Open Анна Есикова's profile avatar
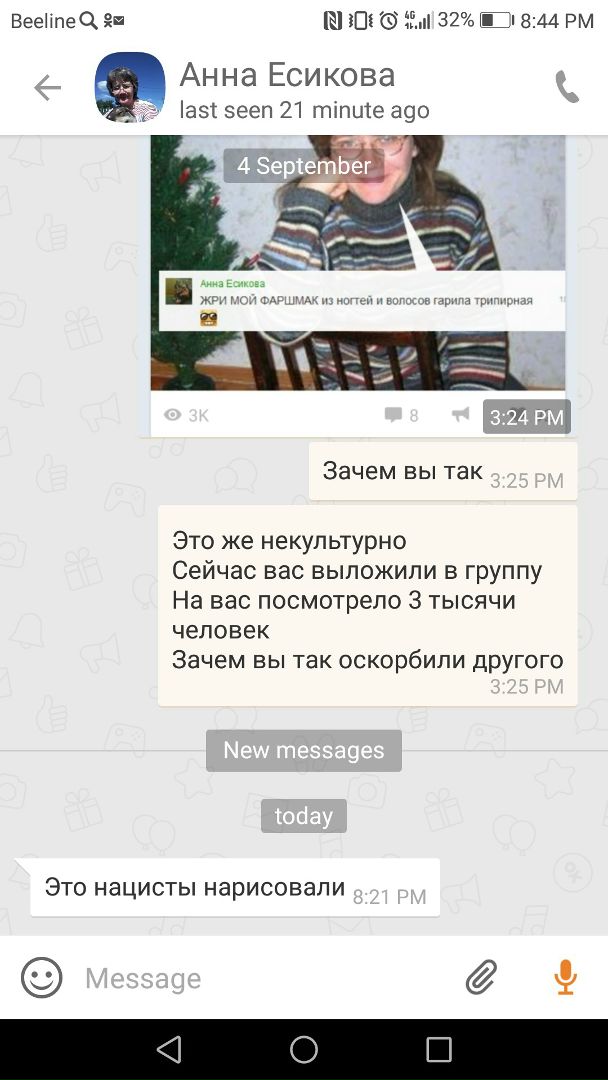Viewport: 608px width, 1080px height. [x=130, y=88]
